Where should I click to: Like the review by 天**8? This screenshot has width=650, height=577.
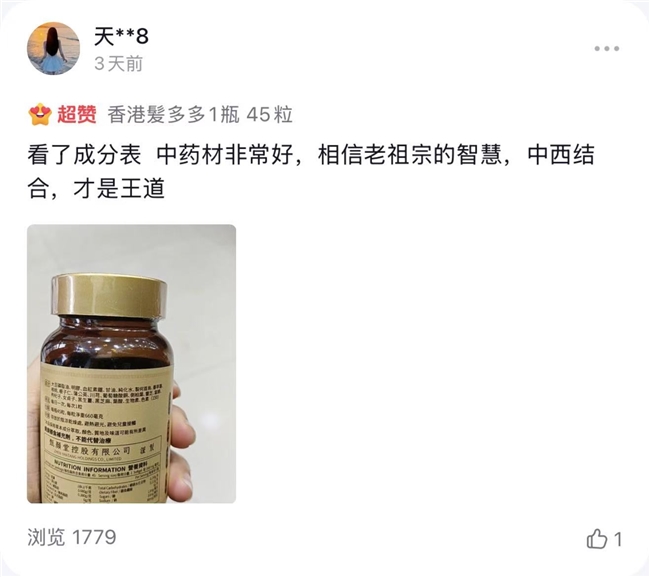click(x=598, y=539)
